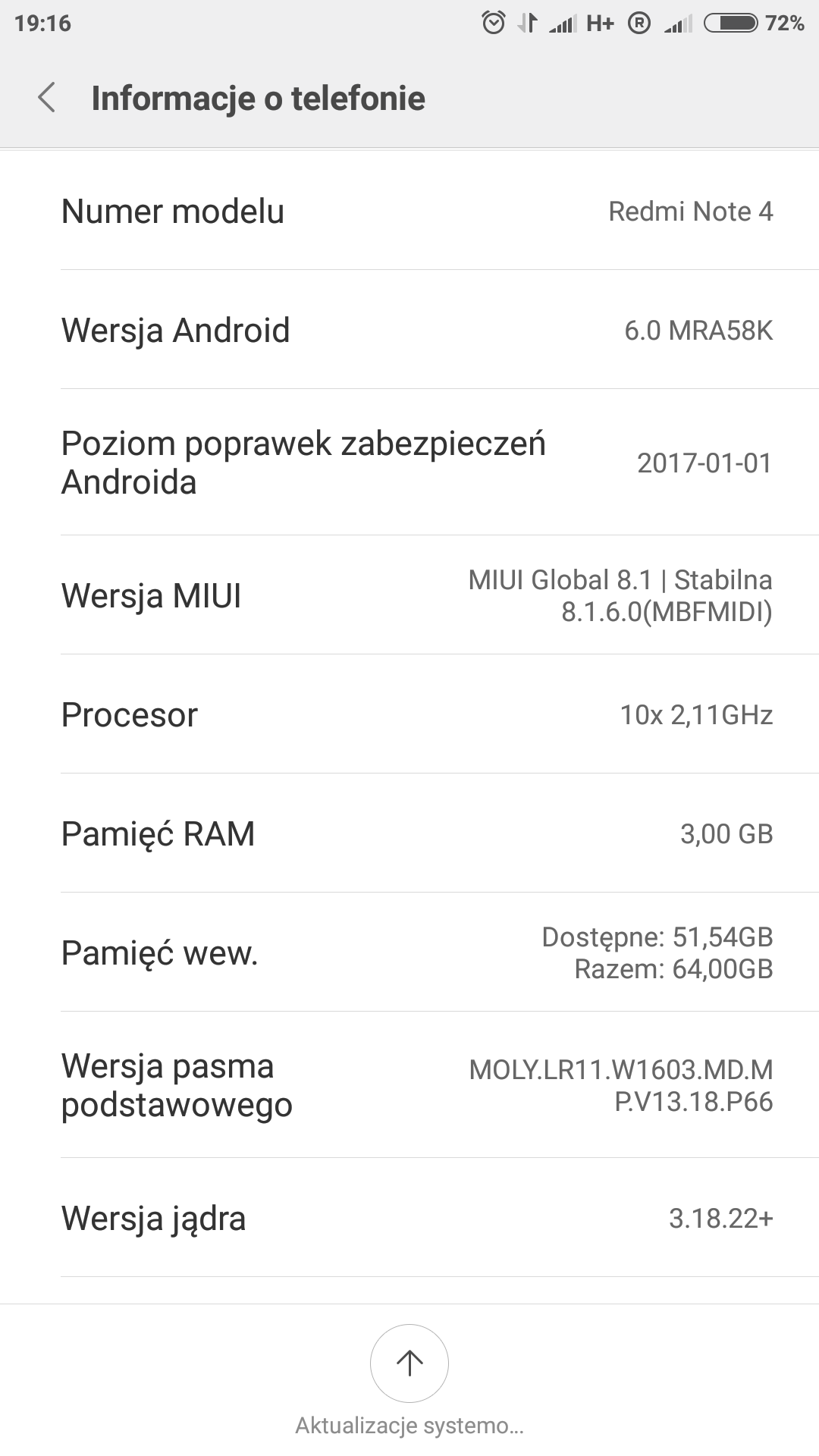The width and height of the screenshot is (819, 1456).
Task: Select the Wersja pasma podstawowego row
Action: pyautogui.click(x=409, y=1085)
